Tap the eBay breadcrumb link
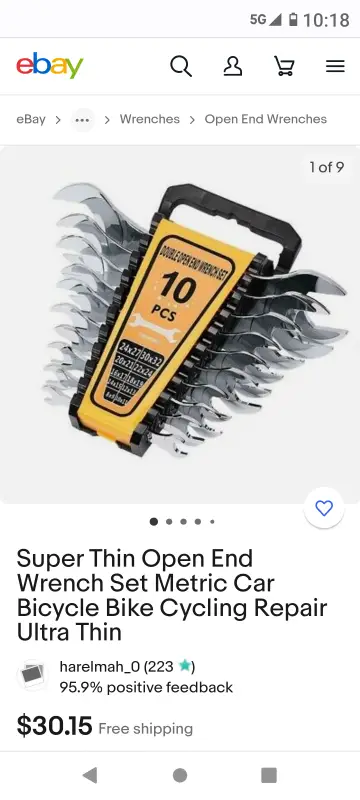Screen dimensions: 360x800 tap(31, 119)
